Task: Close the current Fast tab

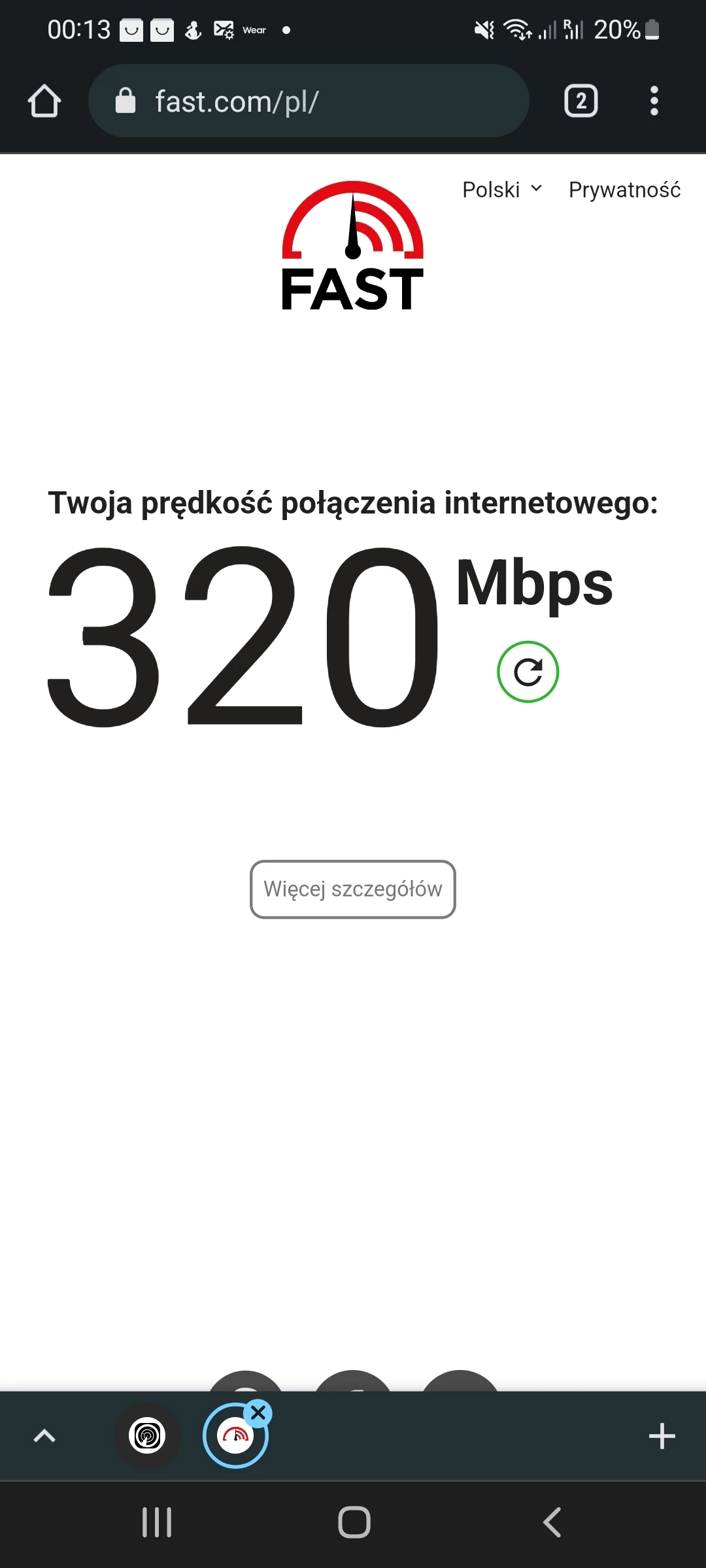Action: (x=258, y=1413)
